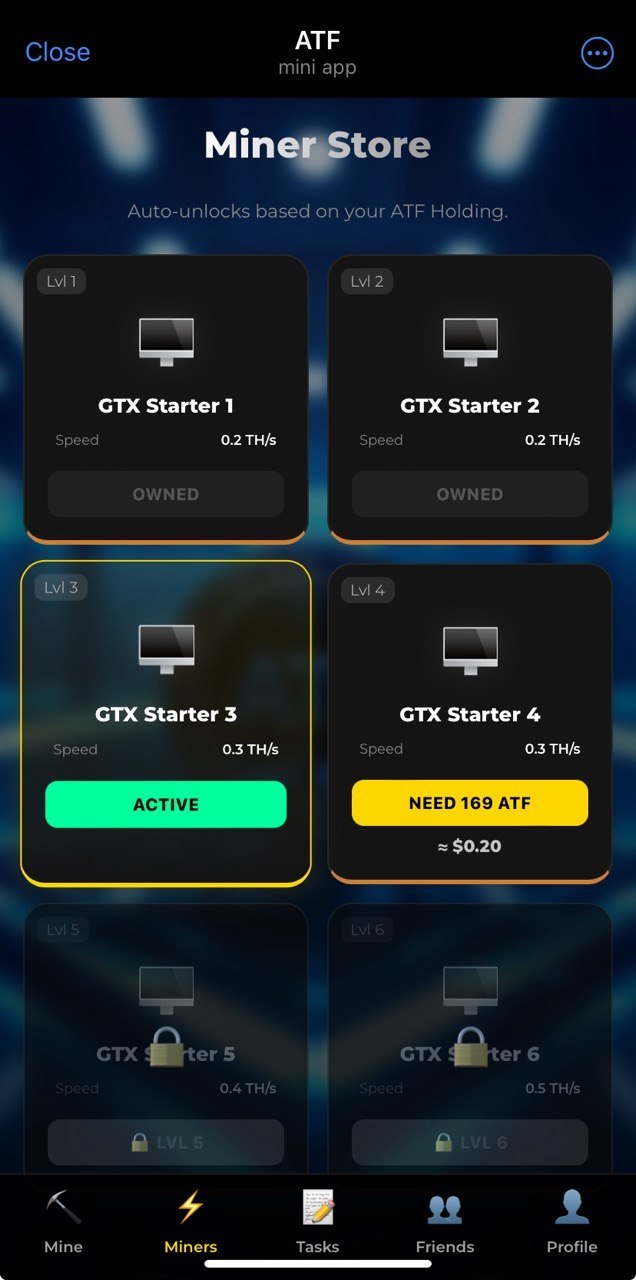The height and width of the screenshot is (1280, 636).
Task: Go to the Tasks tab
Action: tap(317, 1222)
